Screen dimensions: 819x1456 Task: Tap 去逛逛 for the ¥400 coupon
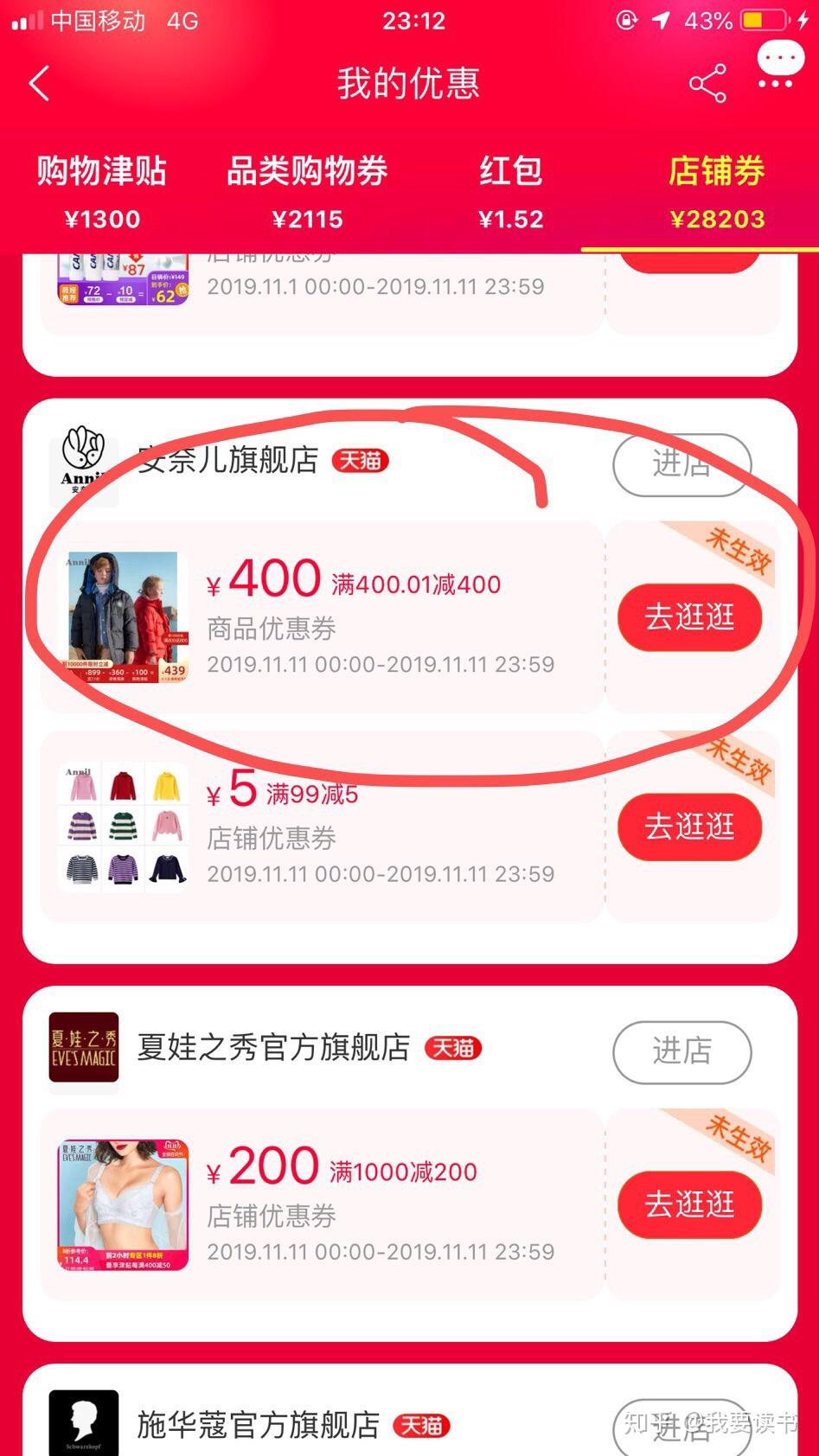[689, 617]
